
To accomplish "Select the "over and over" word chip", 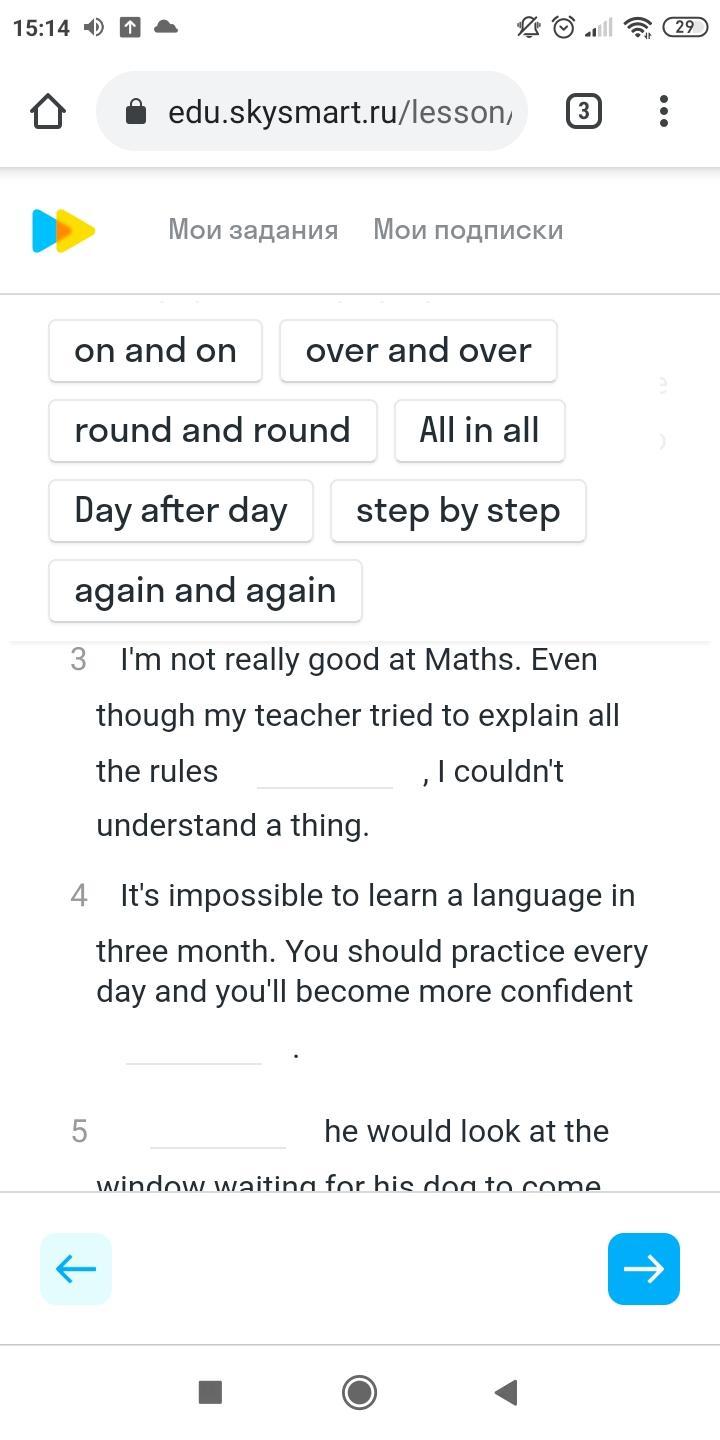I will point(418,351).
